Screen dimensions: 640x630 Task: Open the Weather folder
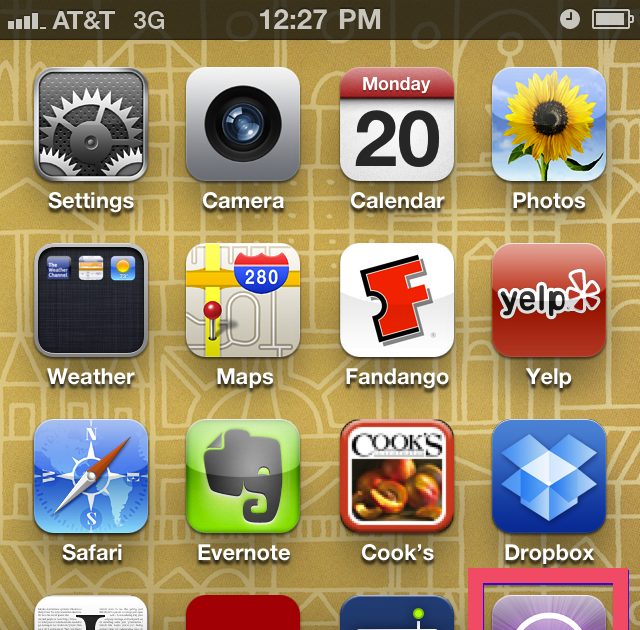point(91,300)
